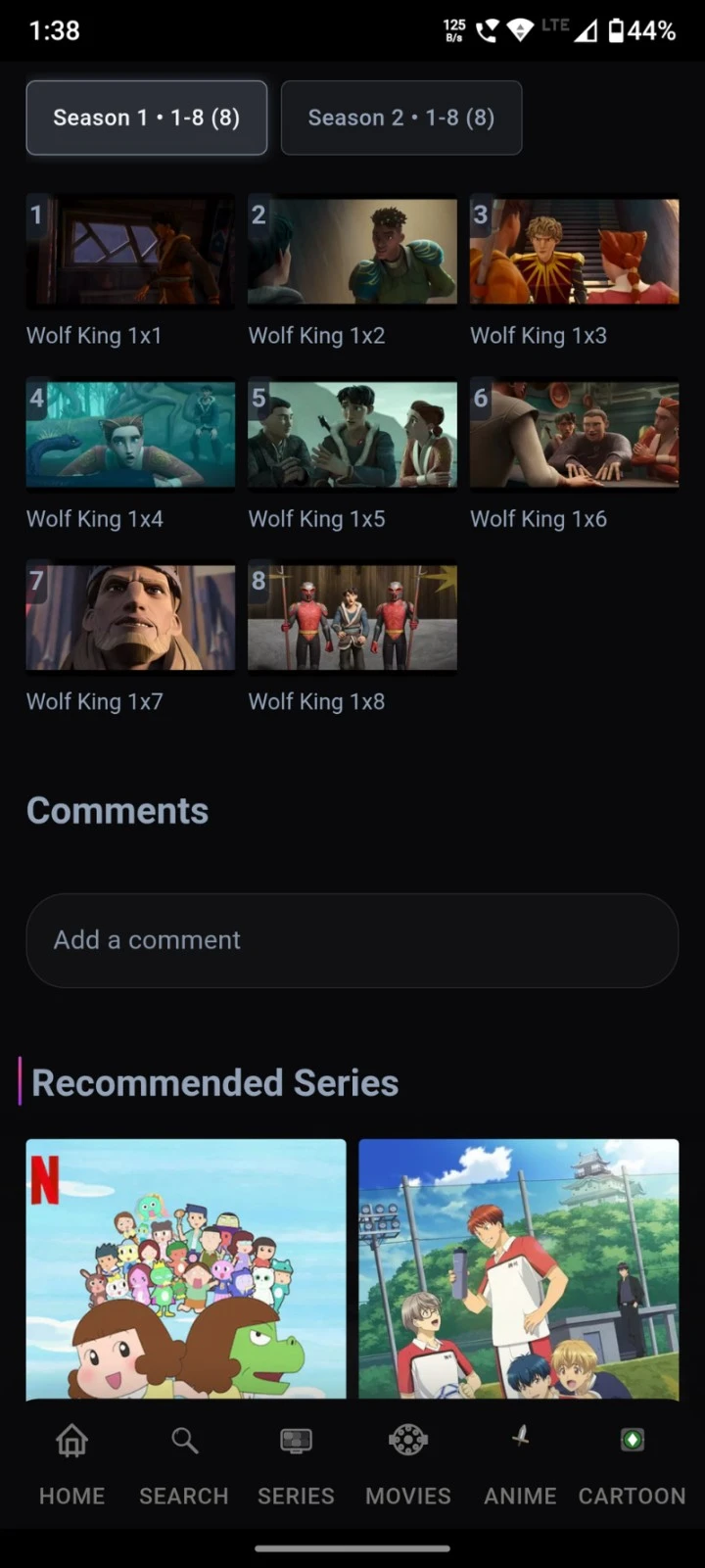Switch to the Season 2 episode list

pyautogui.click(x=401, y=118)
